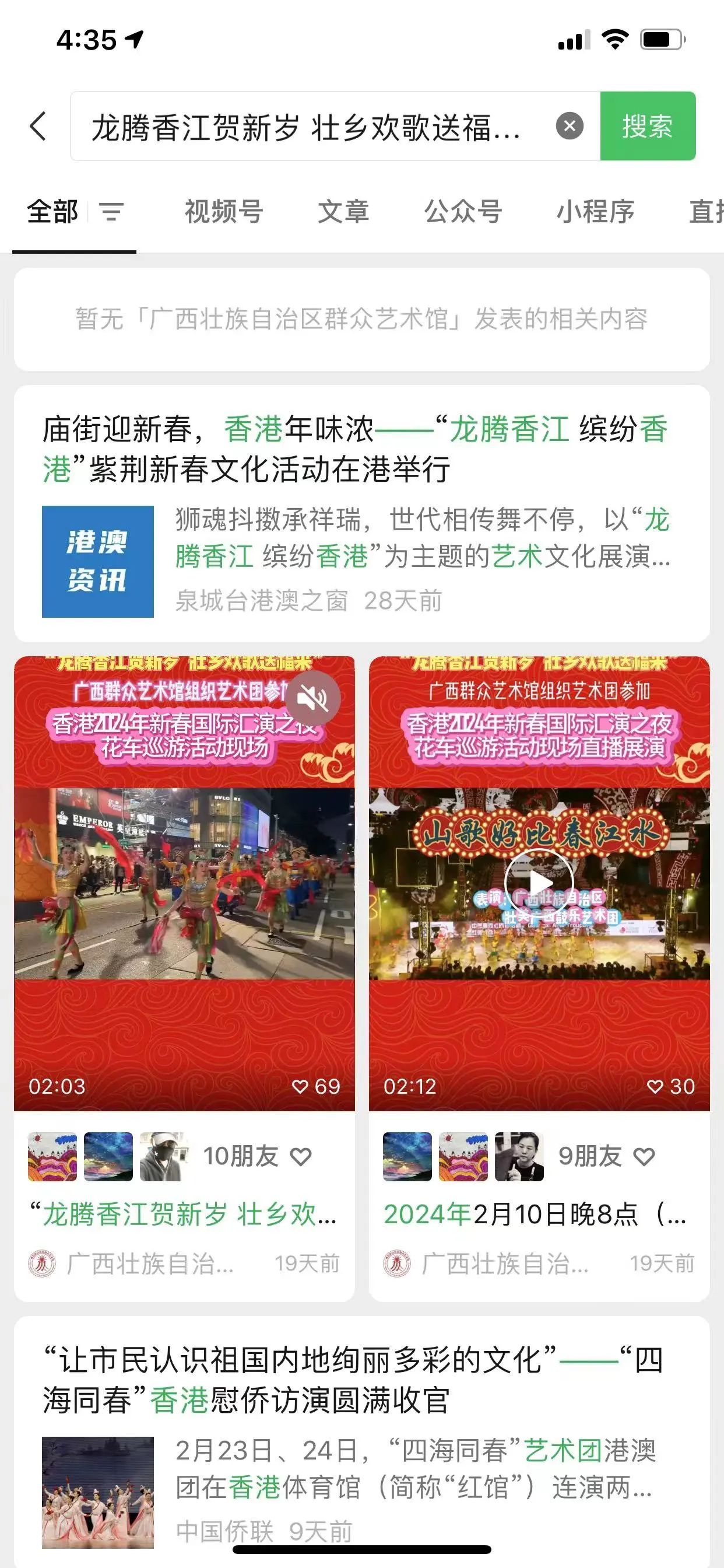Like the video with 10朋友
The height and width of the screenshot is (1568, 724).
coord(301,1156)
